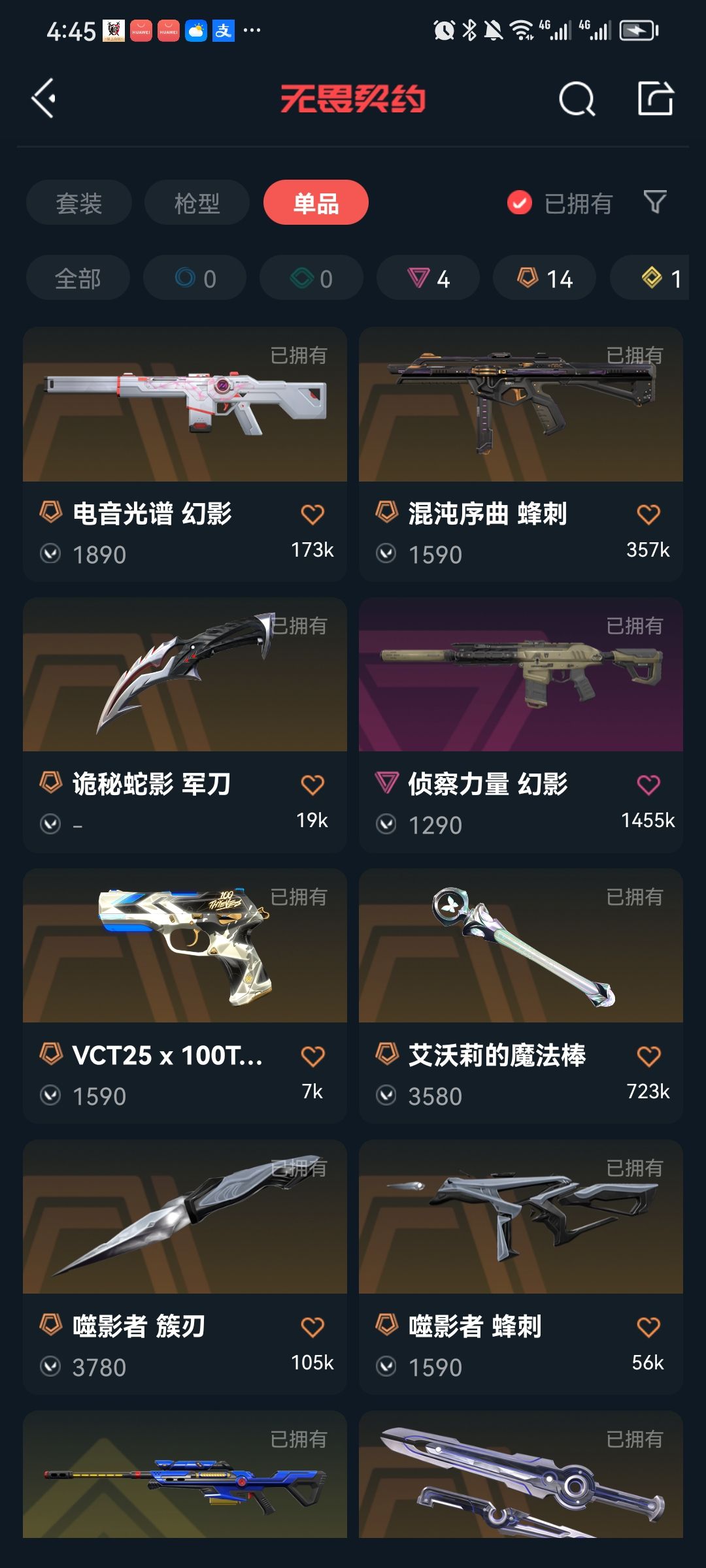
Task: Tap the back arrow at top left
Action: pos(44,99)
